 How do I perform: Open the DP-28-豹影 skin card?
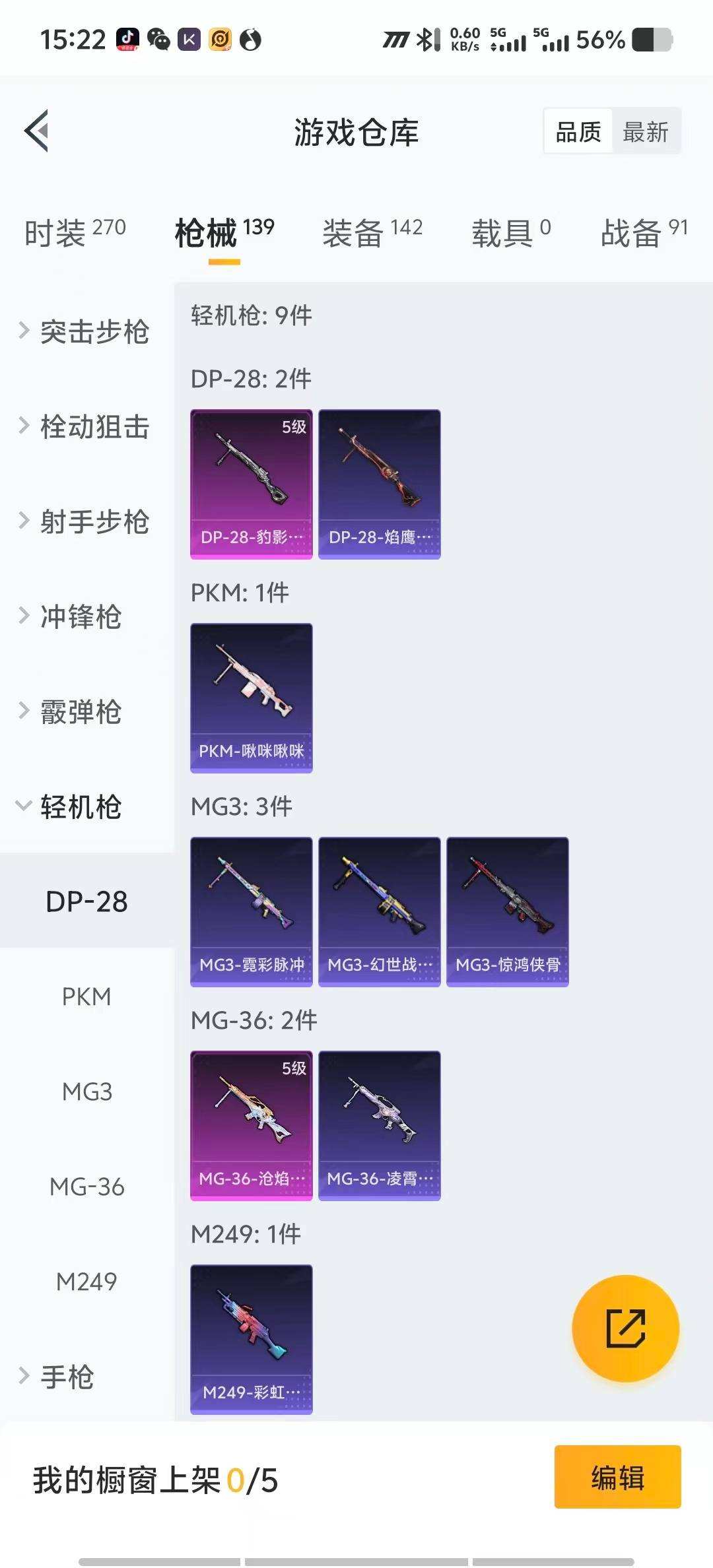click(251, 484)
